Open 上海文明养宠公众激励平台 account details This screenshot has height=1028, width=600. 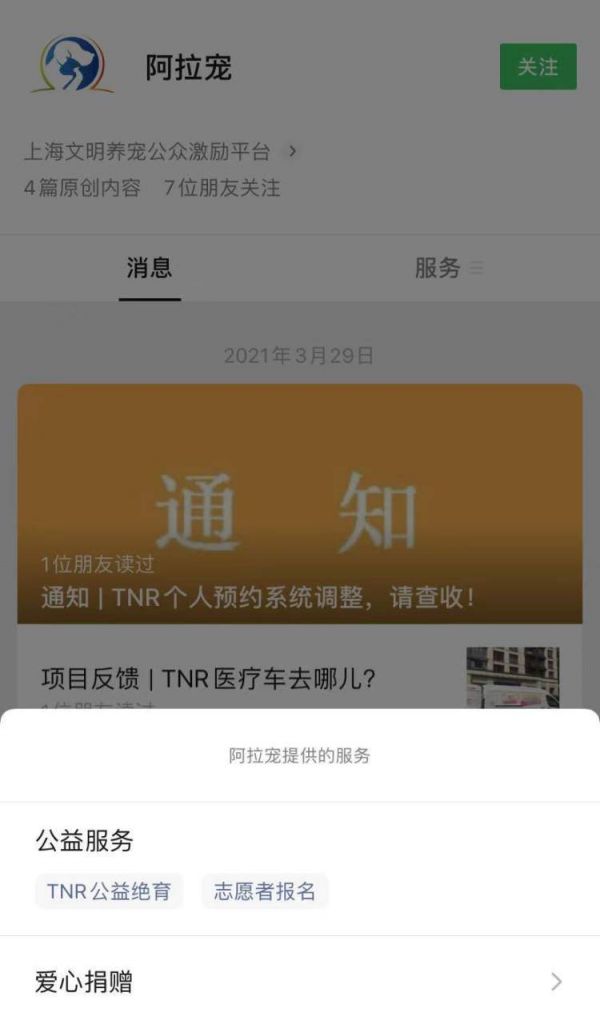point(160,152)
